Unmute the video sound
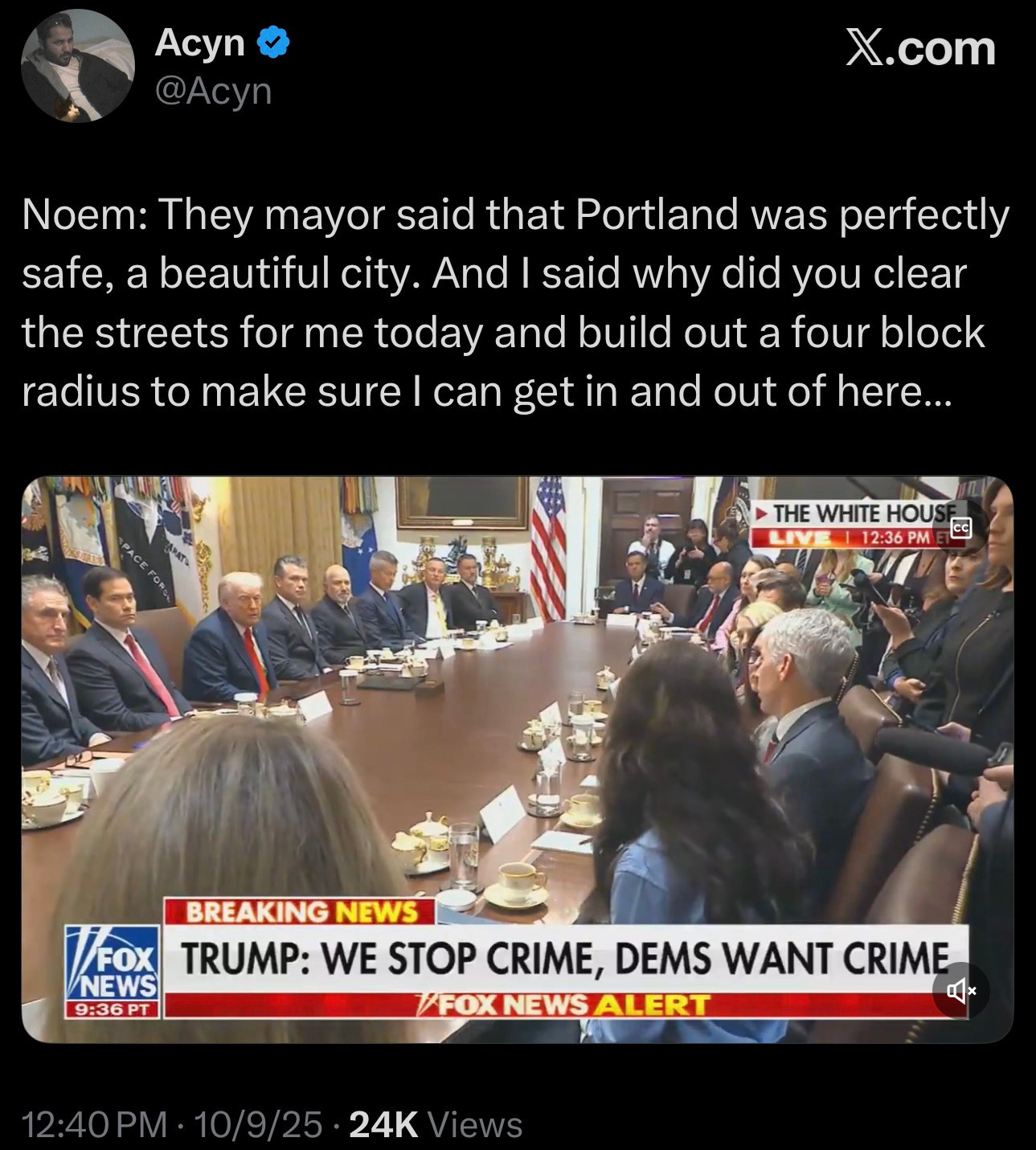This screenshot has width=1036, height=1150. 960,991
